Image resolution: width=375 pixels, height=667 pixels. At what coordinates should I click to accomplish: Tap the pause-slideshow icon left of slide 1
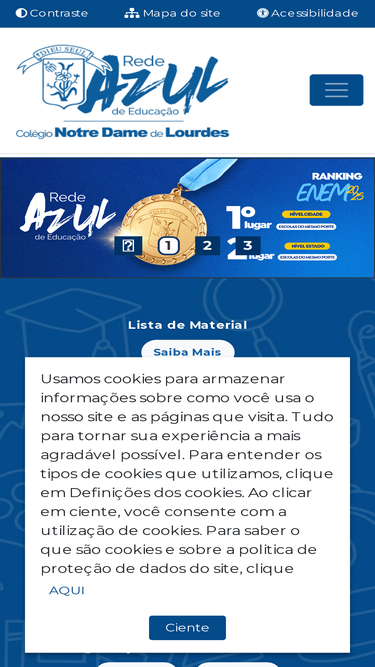pos(128,245)
